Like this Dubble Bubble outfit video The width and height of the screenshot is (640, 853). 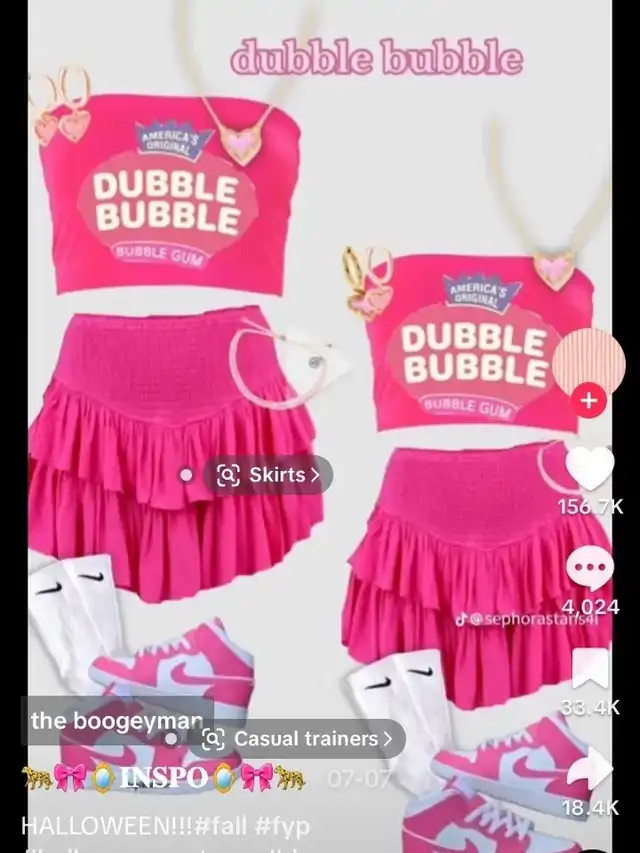point(590,469)
